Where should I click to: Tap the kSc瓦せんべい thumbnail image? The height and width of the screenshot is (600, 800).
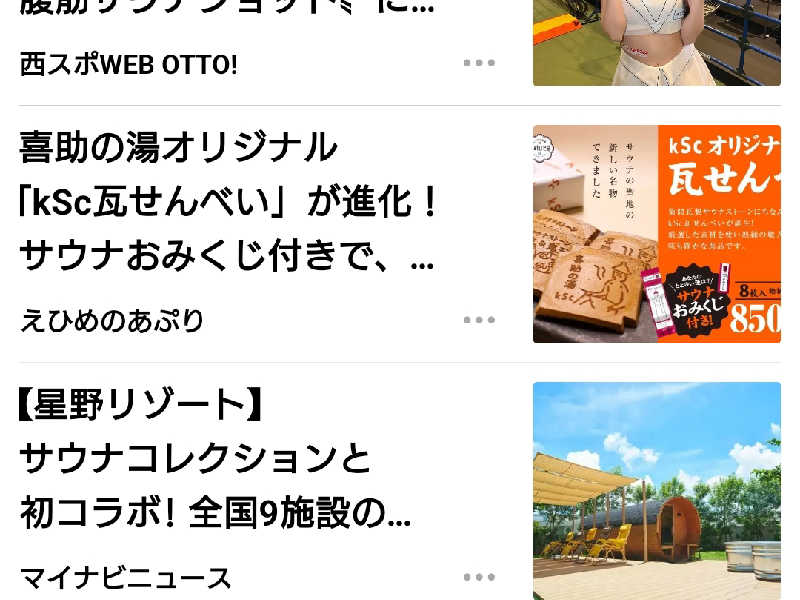tap(656, 234)
